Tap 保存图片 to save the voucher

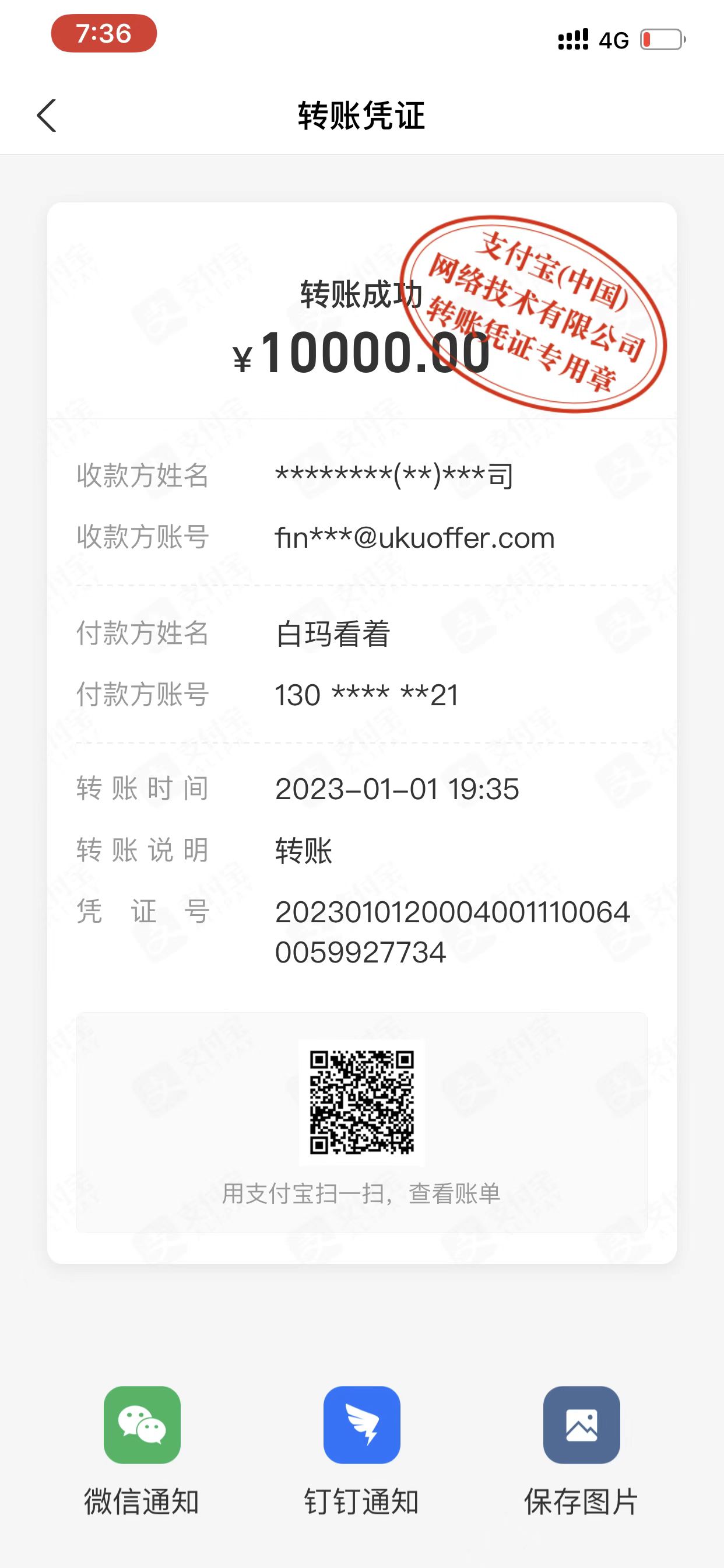[x=581, y=1424]
